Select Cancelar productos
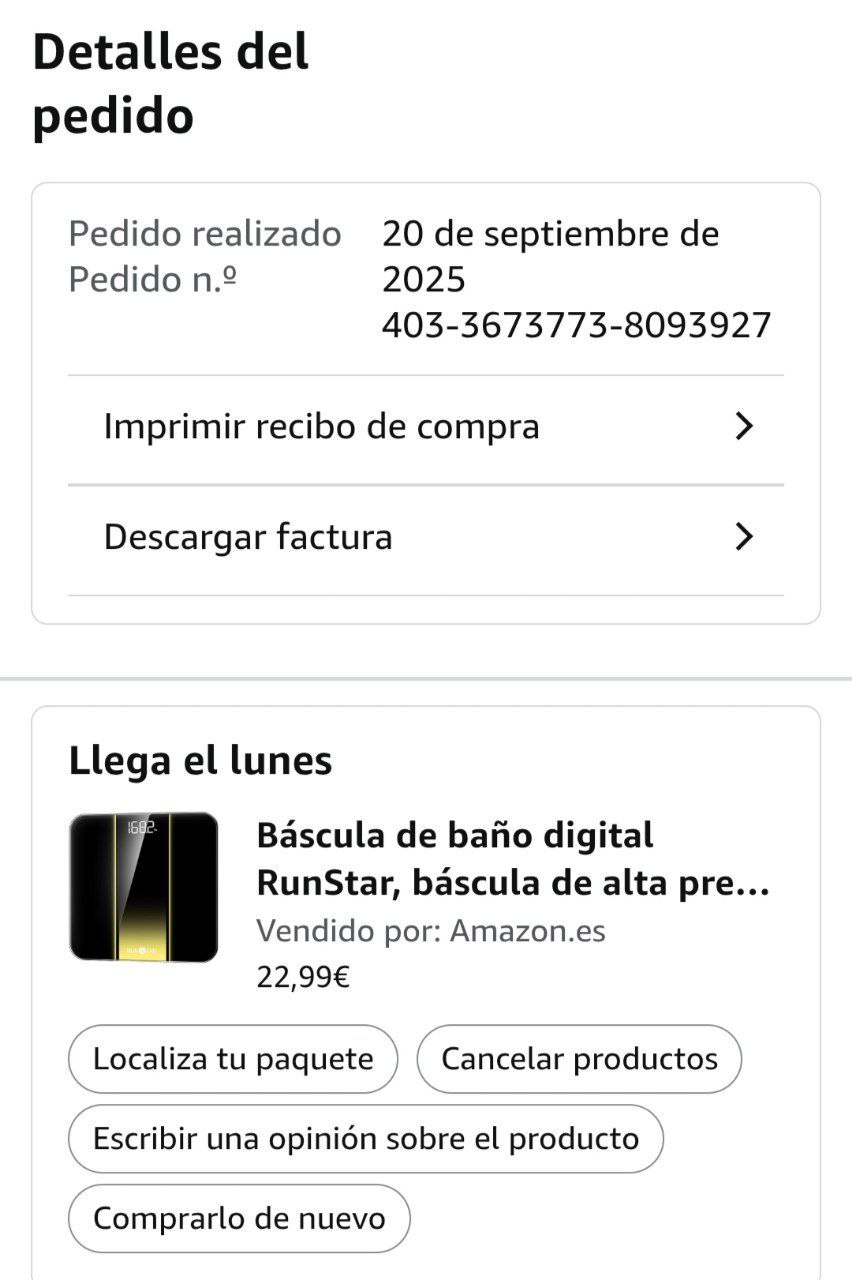The image size is (852, 1280). click(579, 1059)
